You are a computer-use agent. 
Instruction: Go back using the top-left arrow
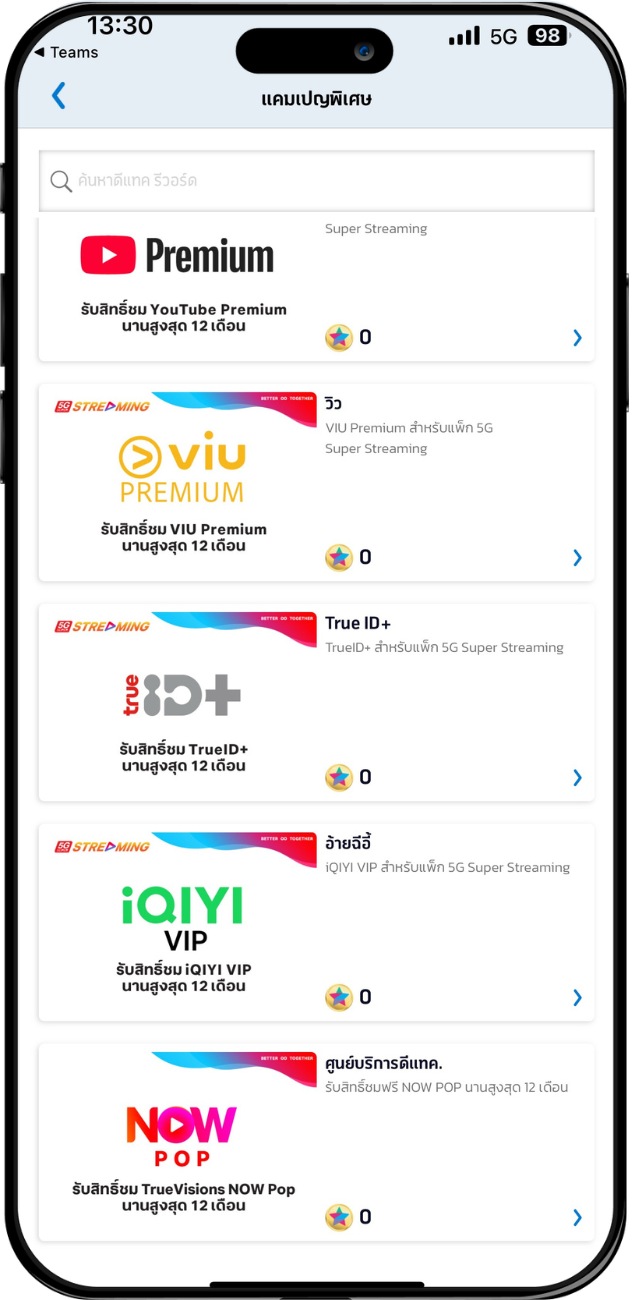click(58, 96)
